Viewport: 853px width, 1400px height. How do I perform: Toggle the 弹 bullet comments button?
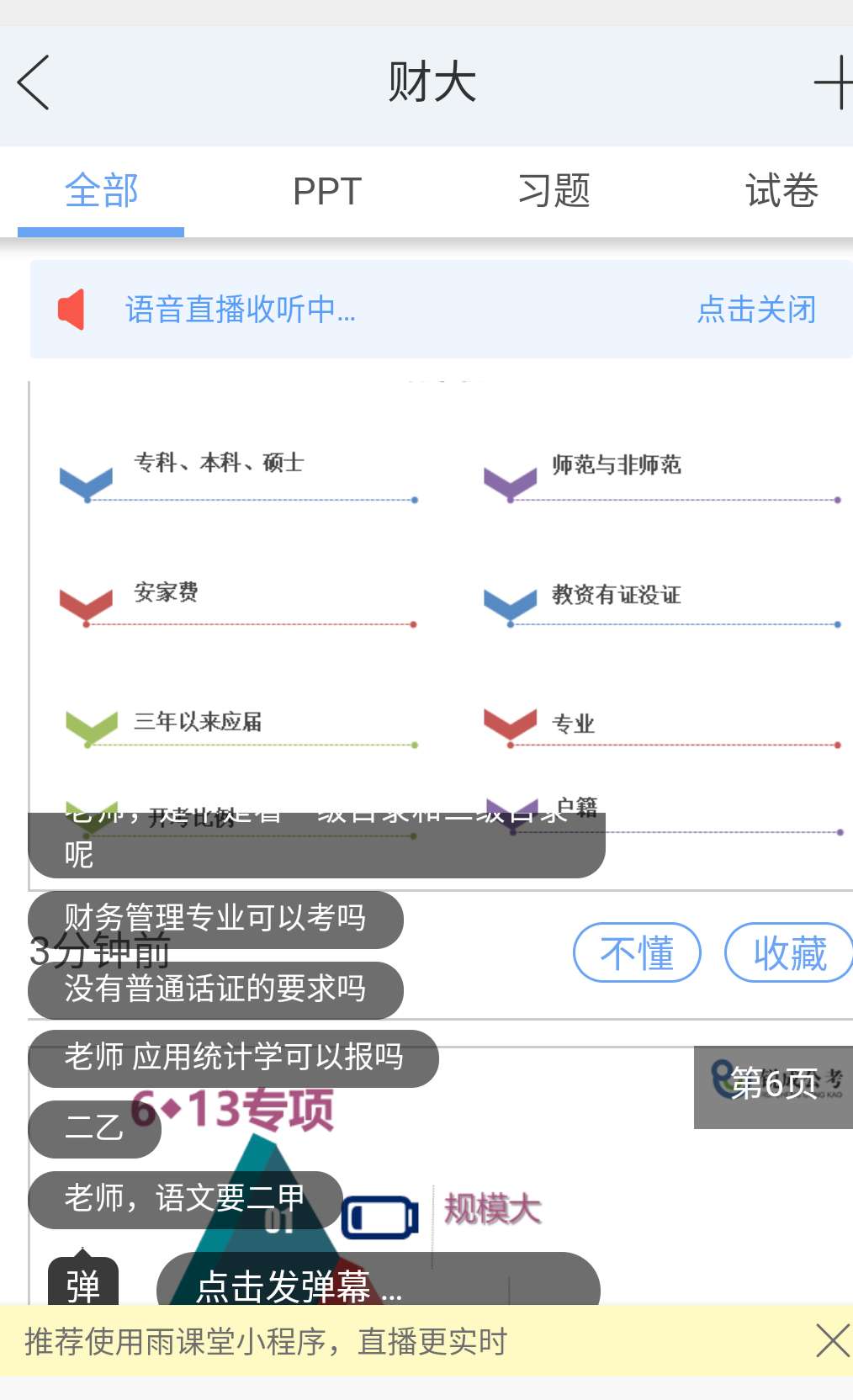tap(82, 1283)
